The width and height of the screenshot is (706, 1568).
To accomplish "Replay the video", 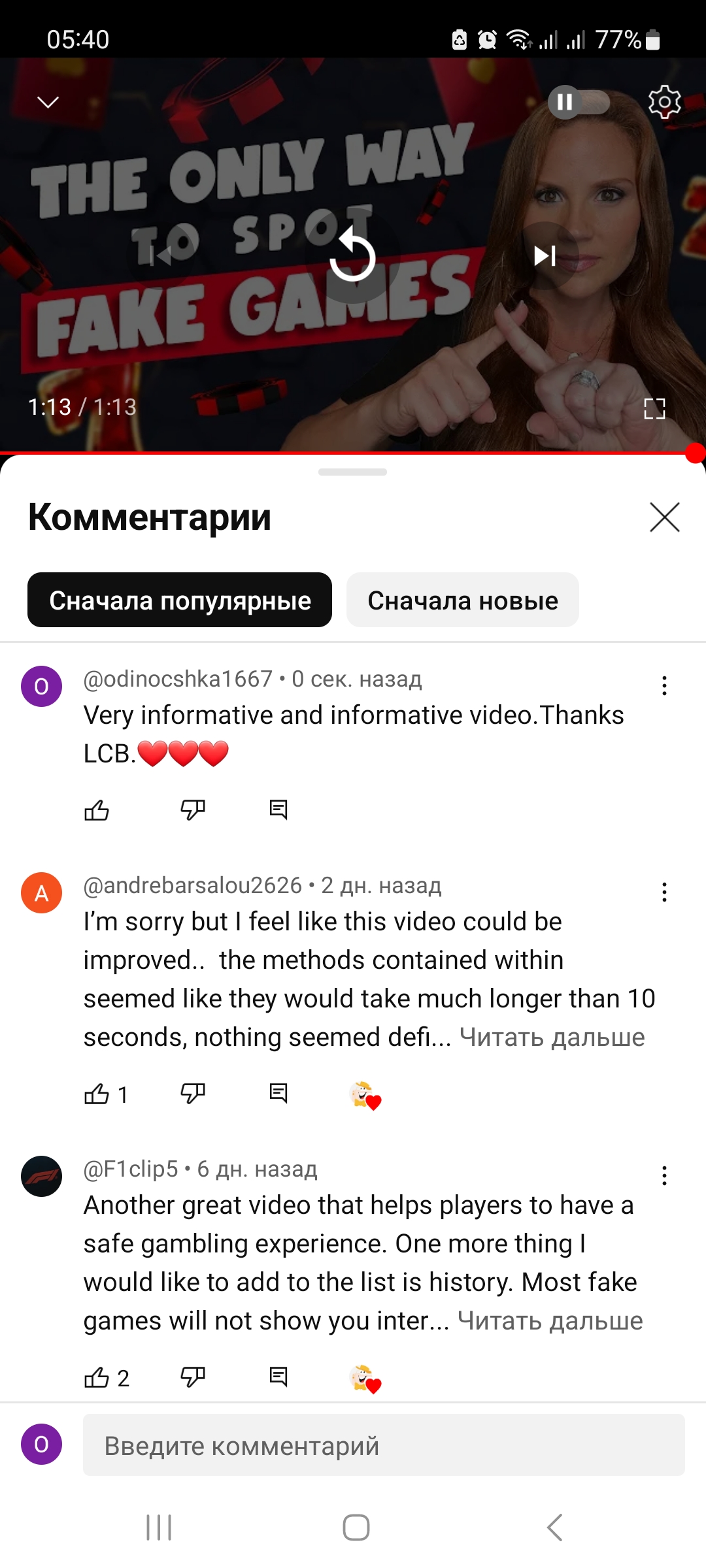I will (x=352, y=255).
